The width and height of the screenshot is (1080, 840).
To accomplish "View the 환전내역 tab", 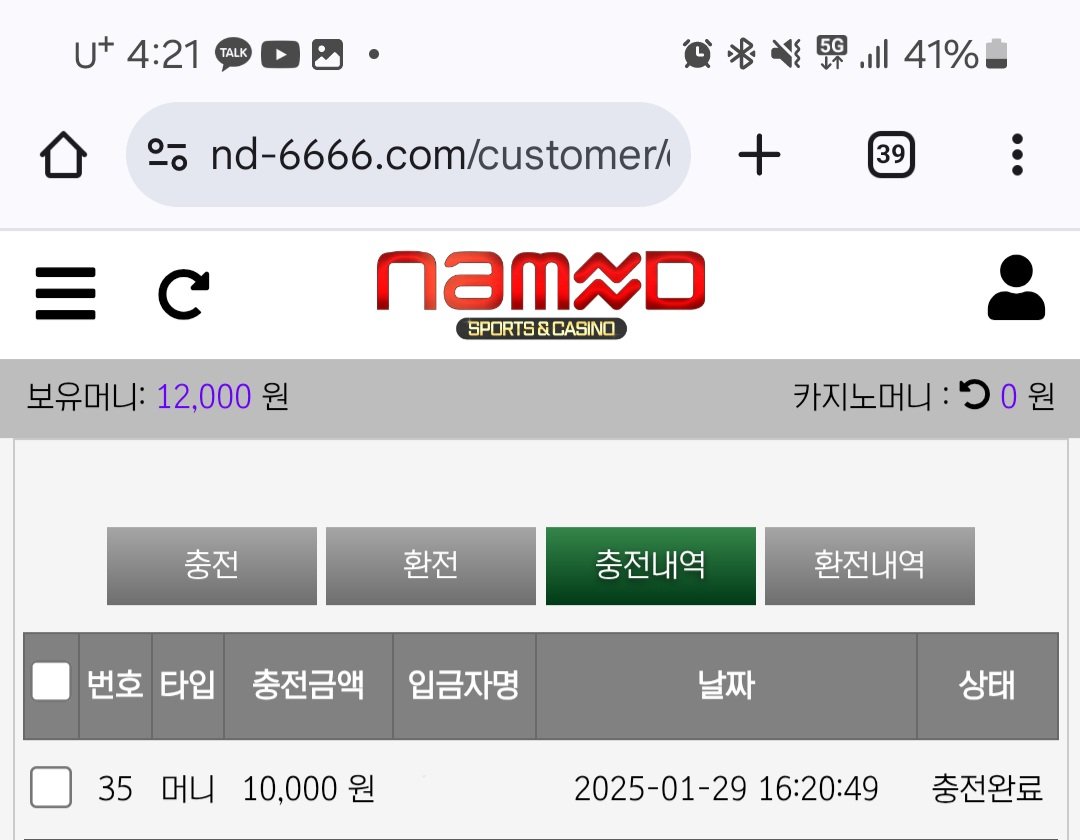I will 869,566.
